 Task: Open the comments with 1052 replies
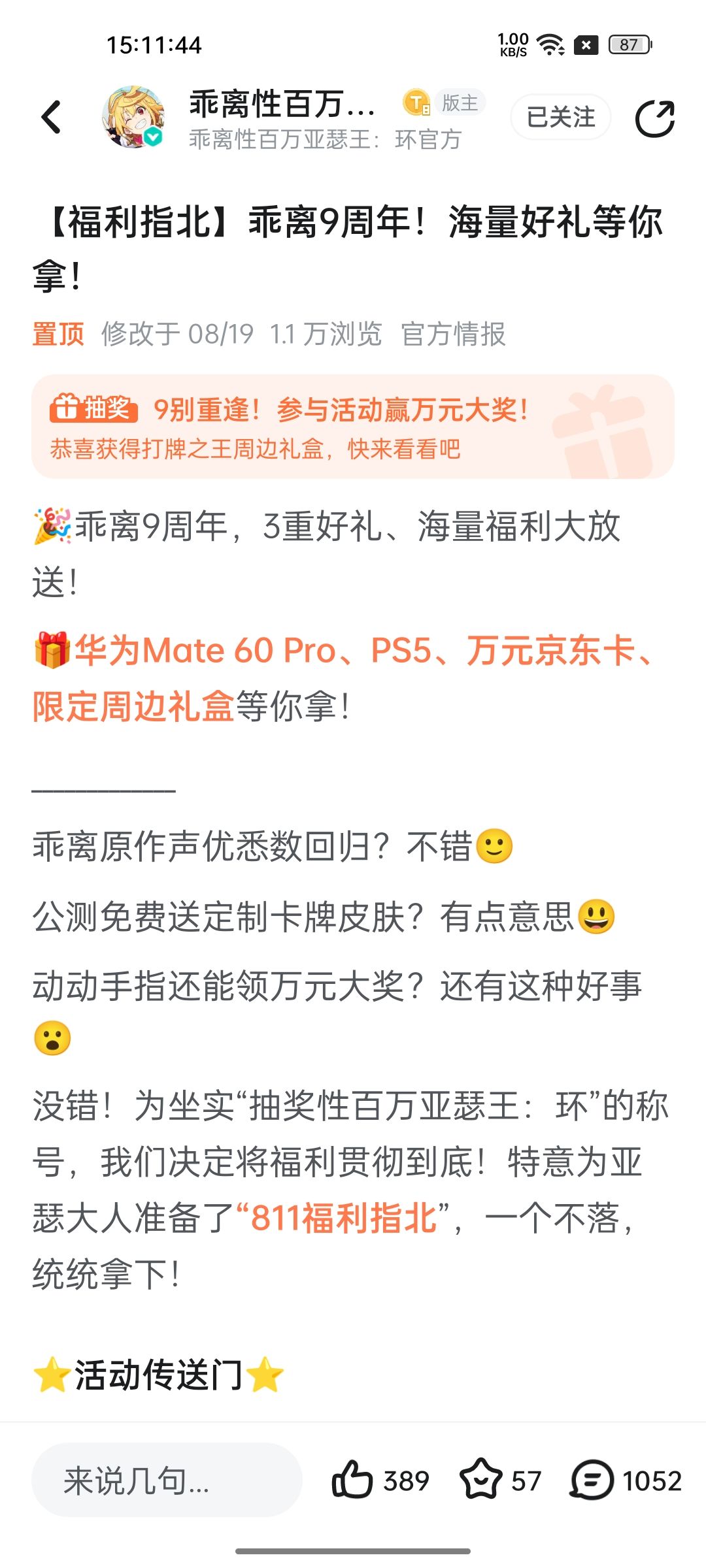(x=626, y=1480)
